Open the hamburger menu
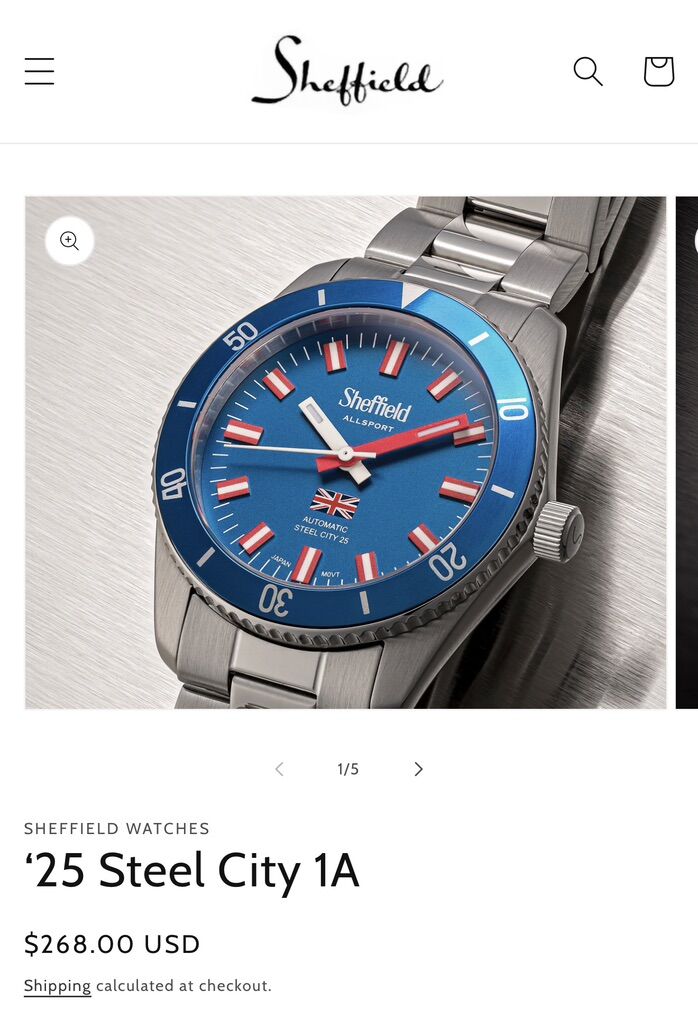 40,71
